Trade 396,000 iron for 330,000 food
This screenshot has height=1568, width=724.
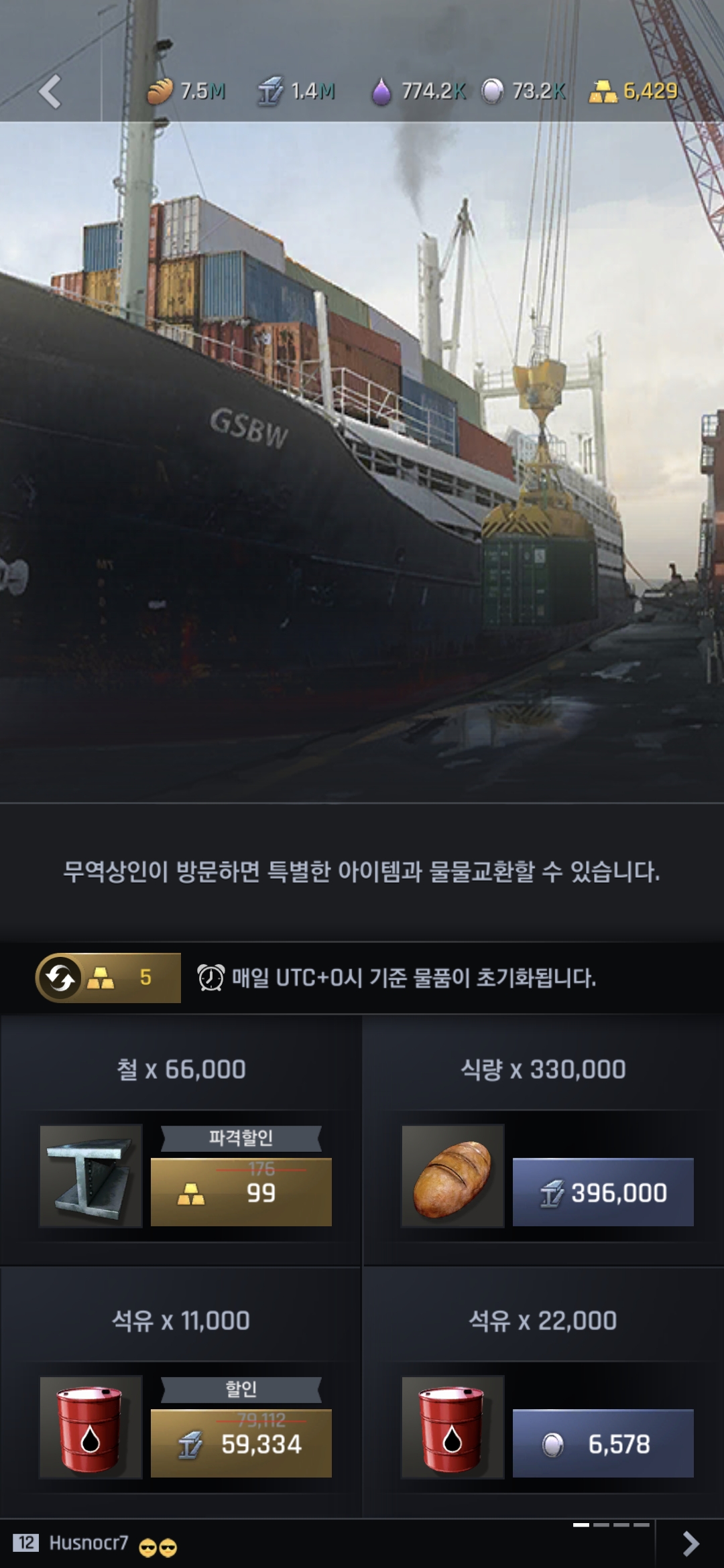(603, 1192)
